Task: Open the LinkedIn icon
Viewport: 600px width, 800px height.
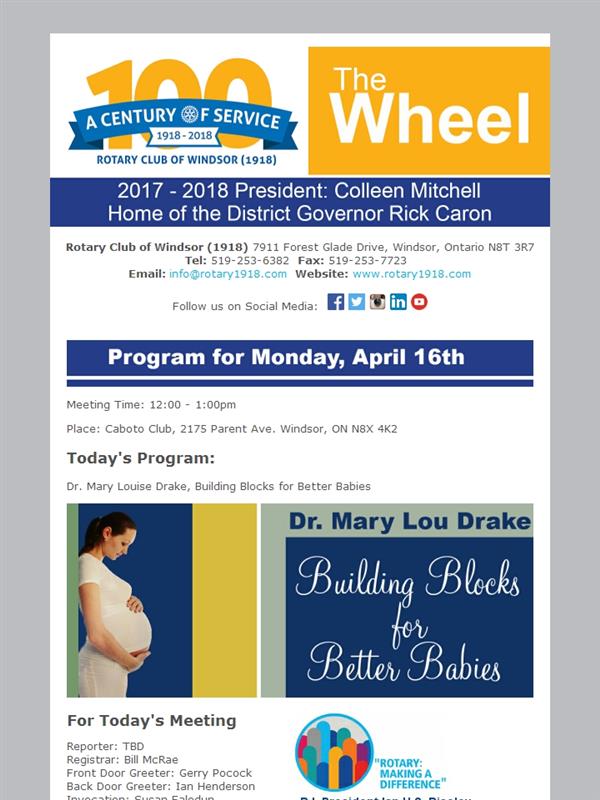Action: pyautogui.click(x=398, y=302)
